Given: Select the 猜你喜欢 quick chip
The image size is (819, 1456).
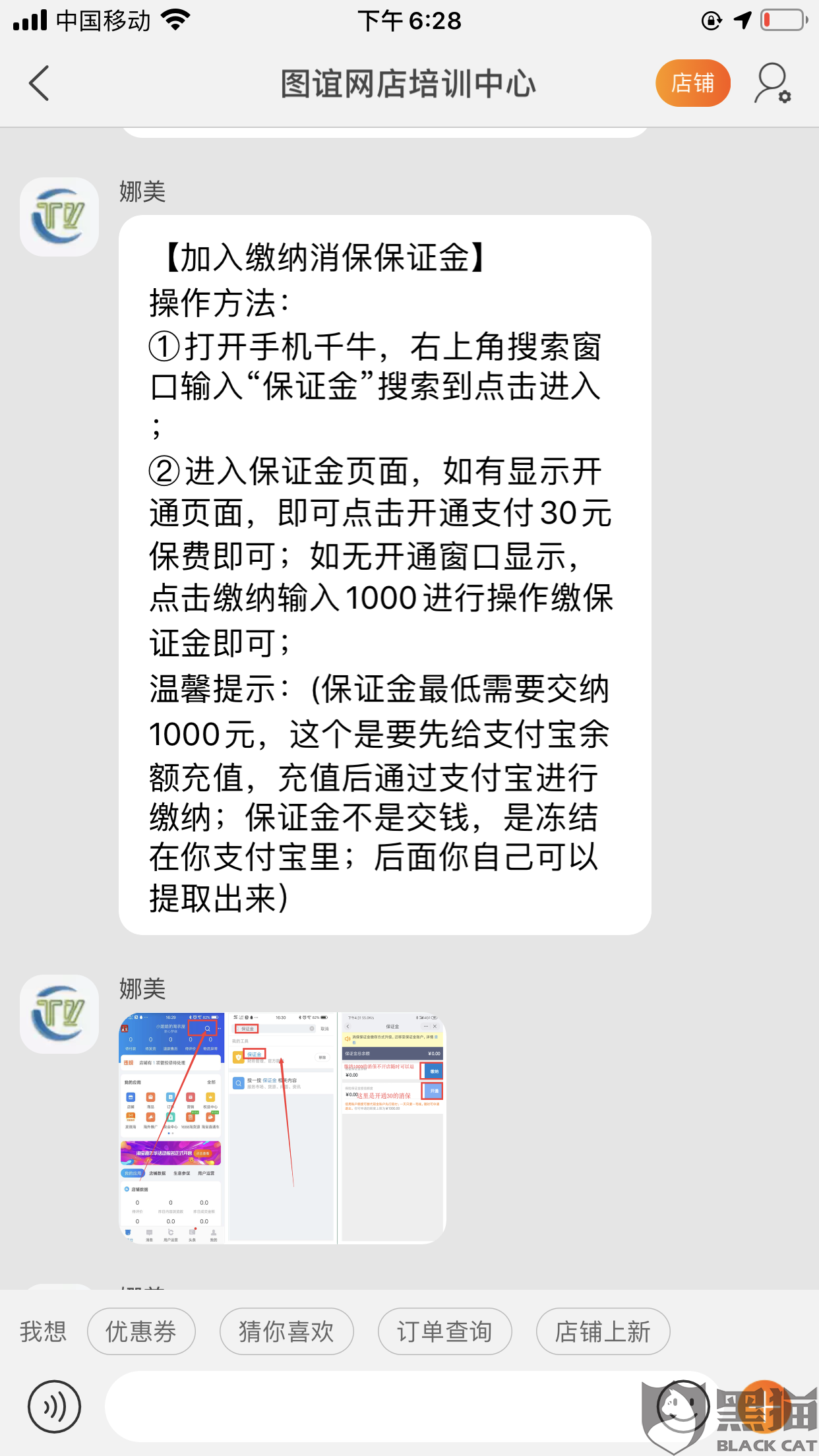Looking at the screenshot, I should click(x=286, y=1331).
